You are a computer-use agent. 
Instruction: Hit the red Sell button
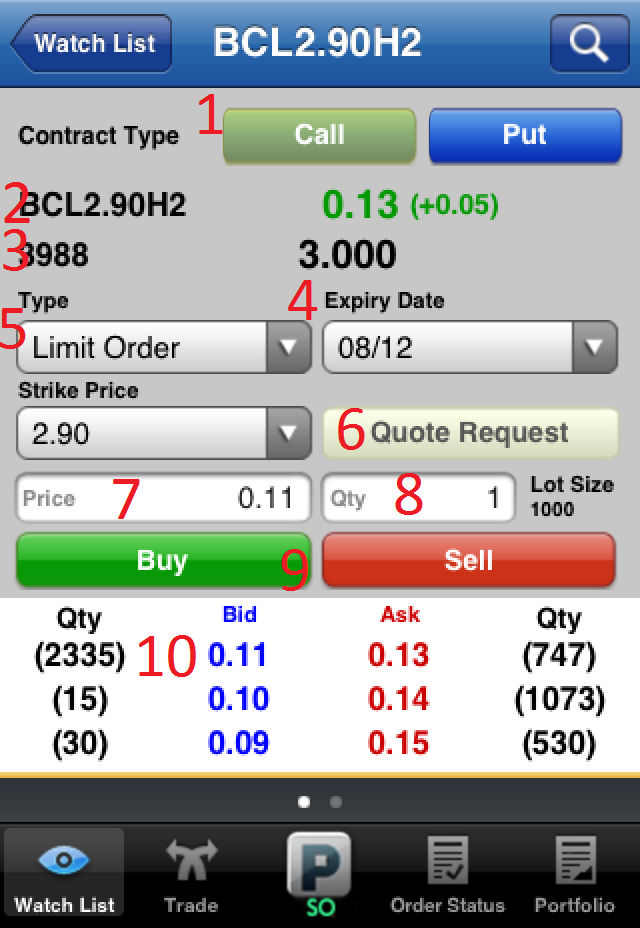point(468,560)
